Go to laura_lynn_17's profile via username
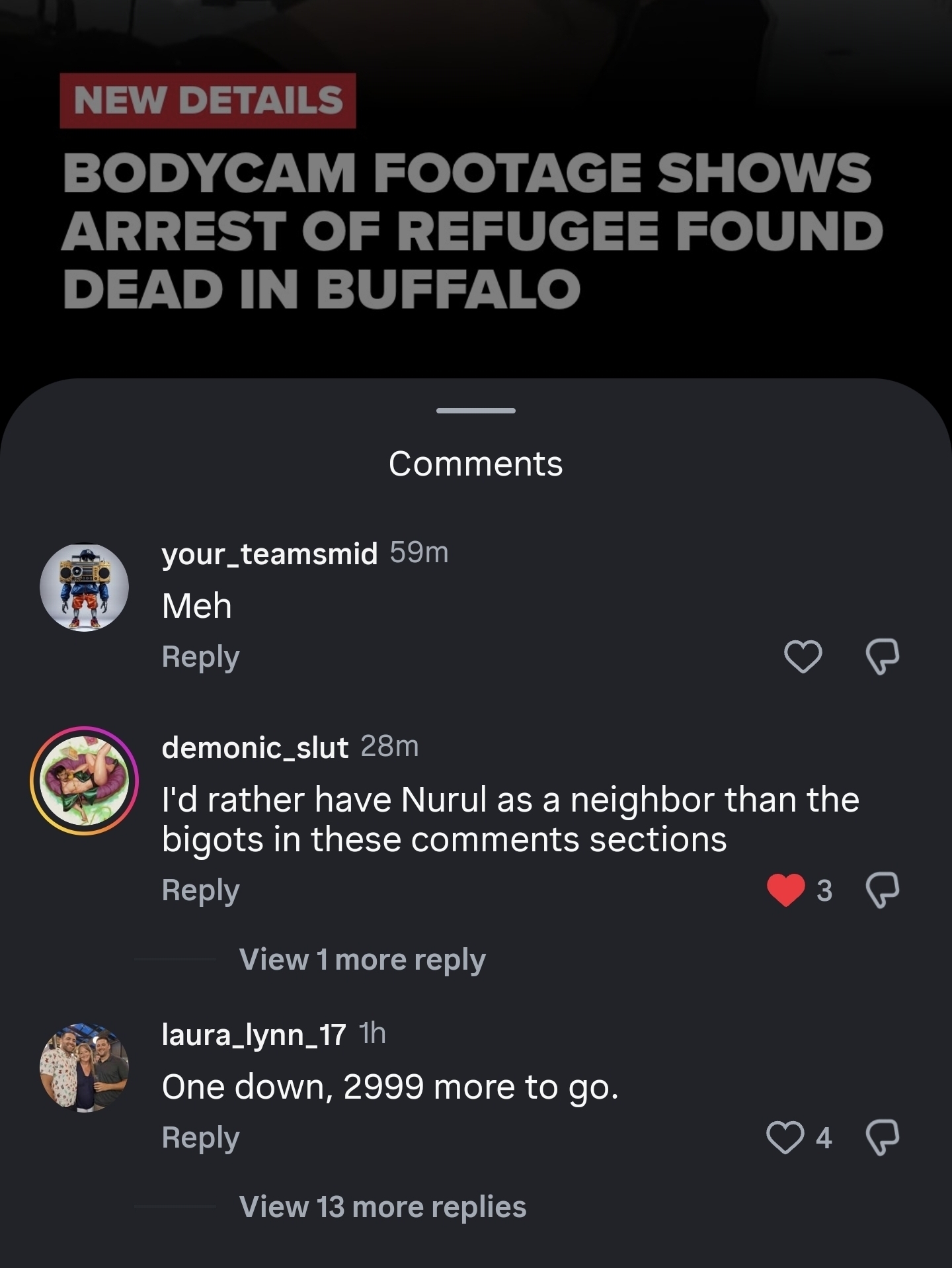The height and width of the screenshot is (1268, 952). point(253,1035)
